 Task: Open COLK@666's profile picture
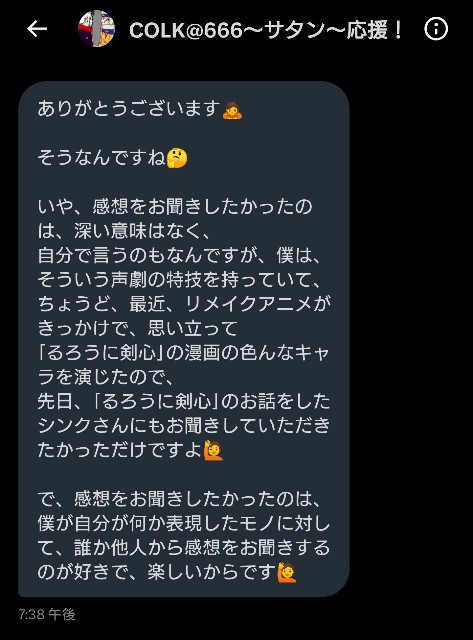point(97,29)
